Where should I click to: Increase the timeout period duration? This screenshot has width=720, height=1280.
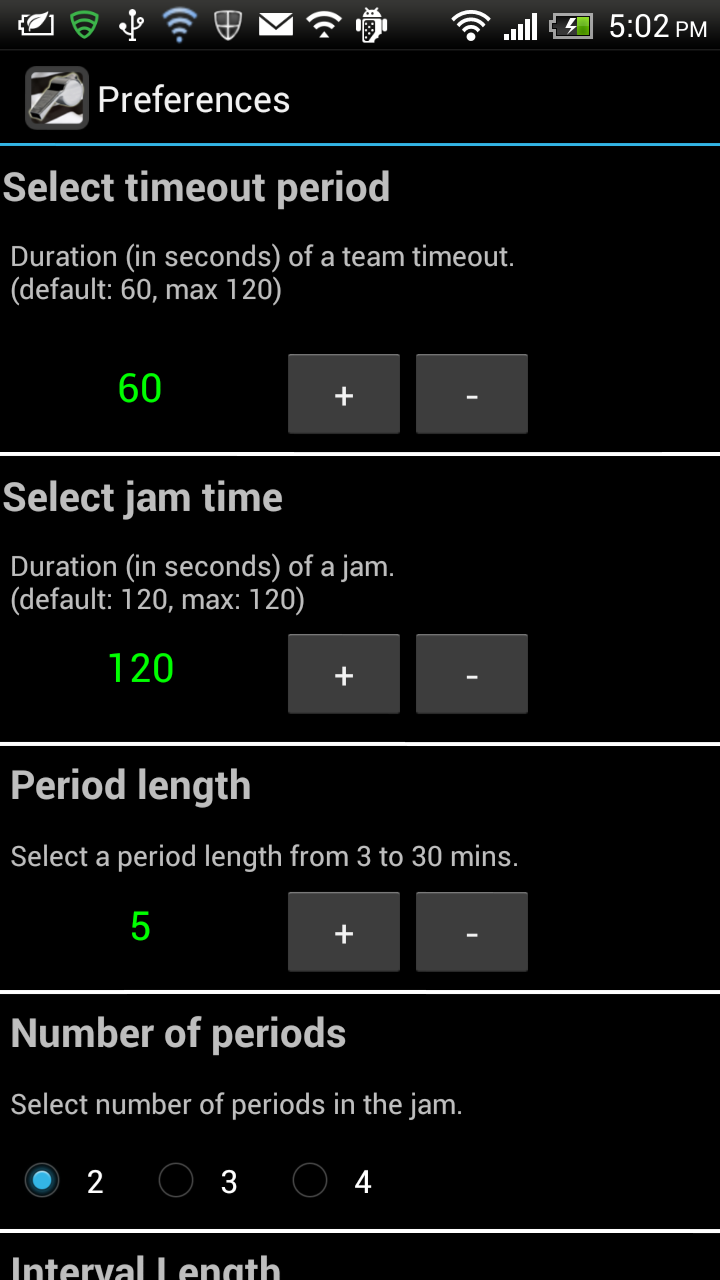343,393
